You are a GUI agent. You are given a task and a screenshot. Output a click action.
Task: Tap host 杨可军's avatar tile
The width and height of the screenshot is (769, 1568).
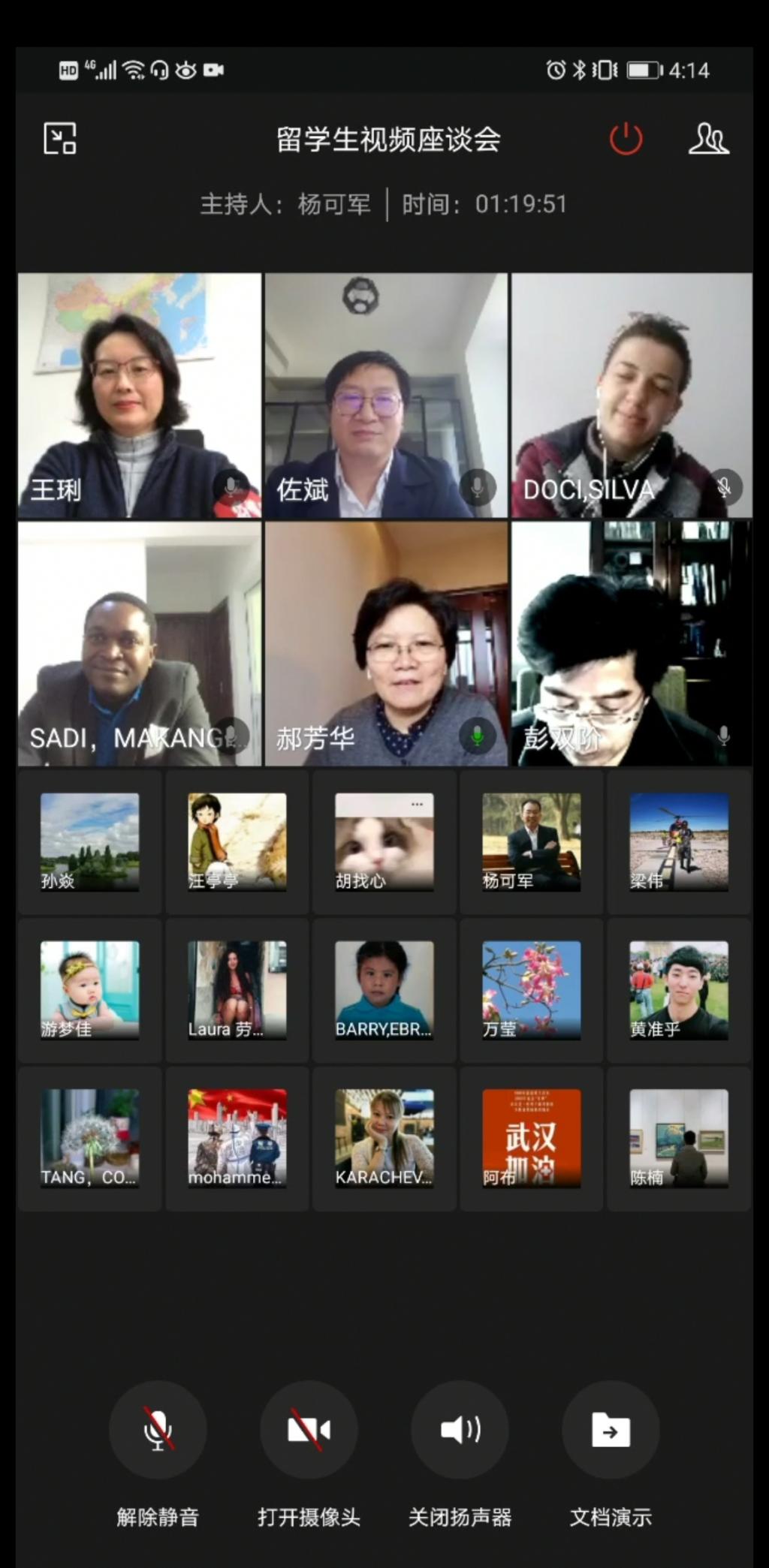coord(531,841)
